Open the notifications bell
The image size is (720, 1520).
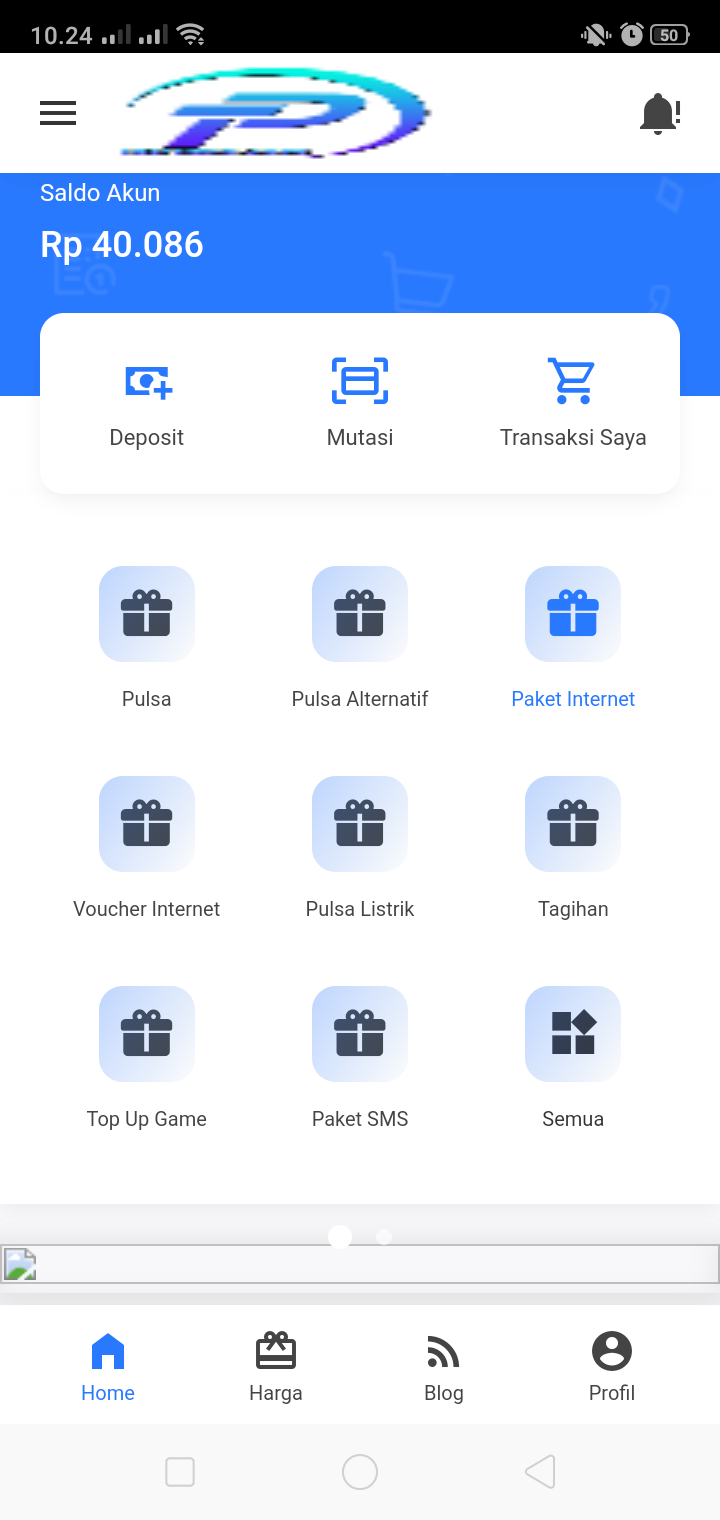click(x=659, y=113)
